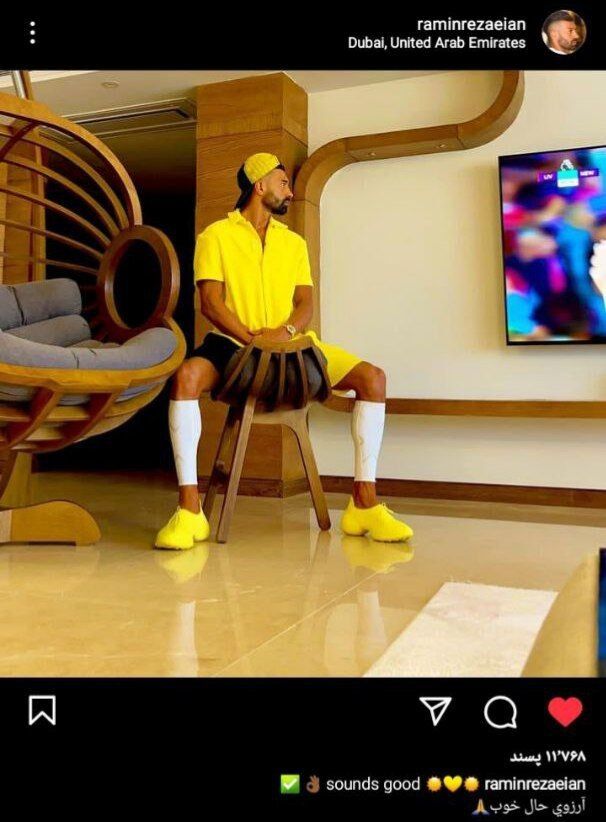Share the post via the paper plane icon
Image resolution: width=606 pixels, height=822 pixels.
pos(435,711)
